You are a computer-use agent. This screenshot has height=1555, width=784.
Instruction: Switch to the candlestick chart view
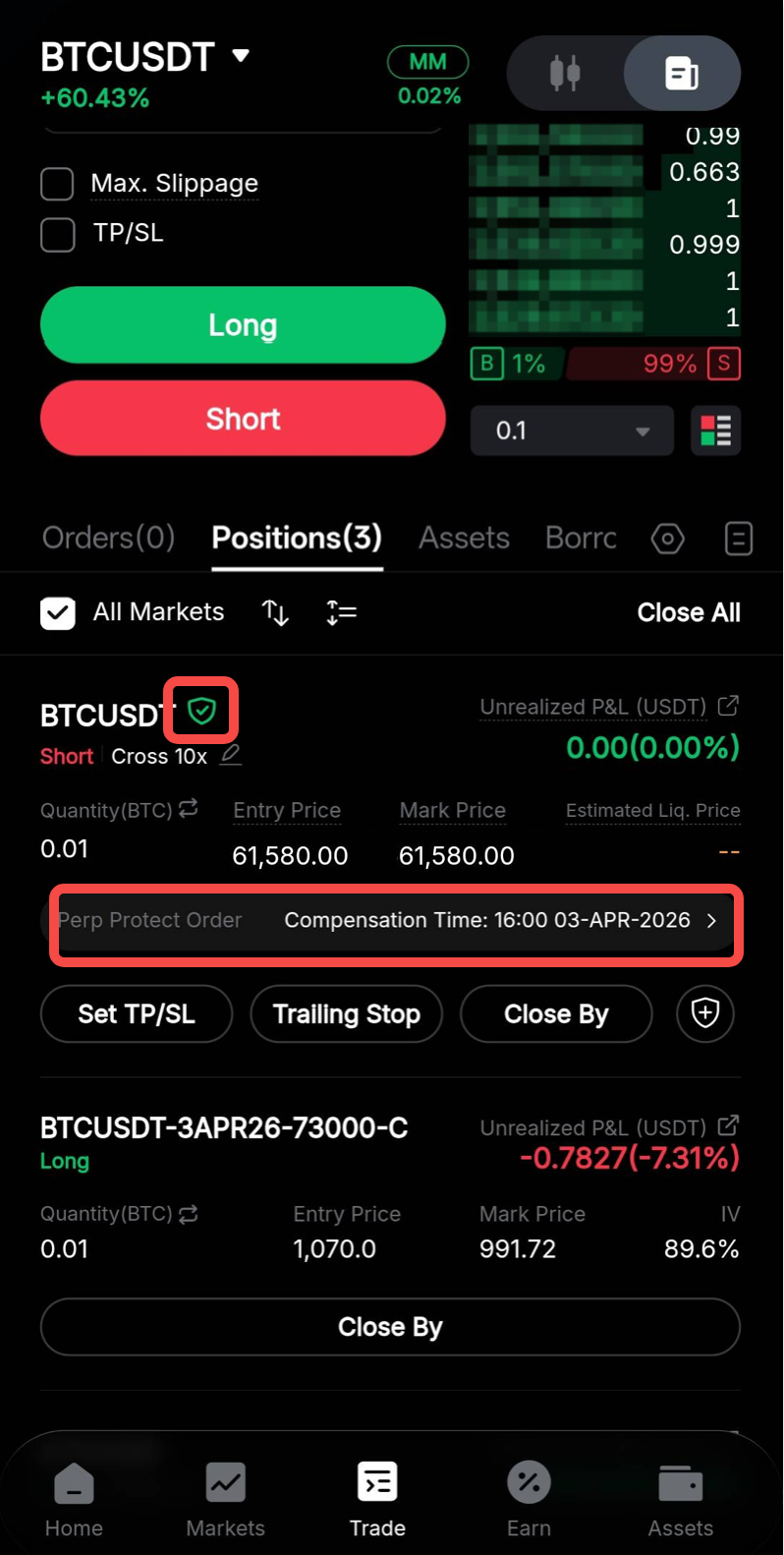pos(565,74)
